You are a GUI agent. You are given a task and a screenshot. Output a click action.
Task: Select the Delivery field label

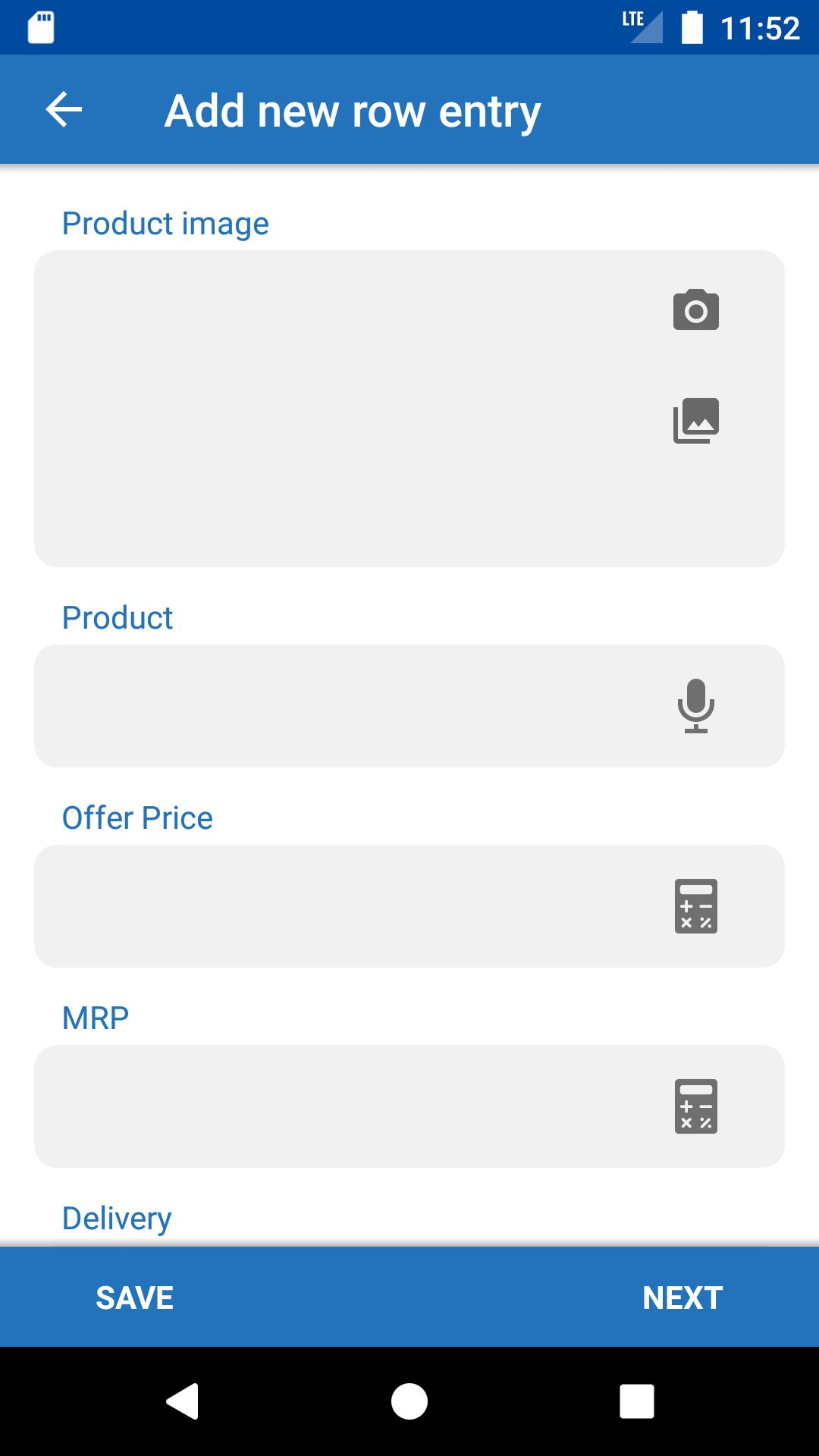coord(117,1217)
